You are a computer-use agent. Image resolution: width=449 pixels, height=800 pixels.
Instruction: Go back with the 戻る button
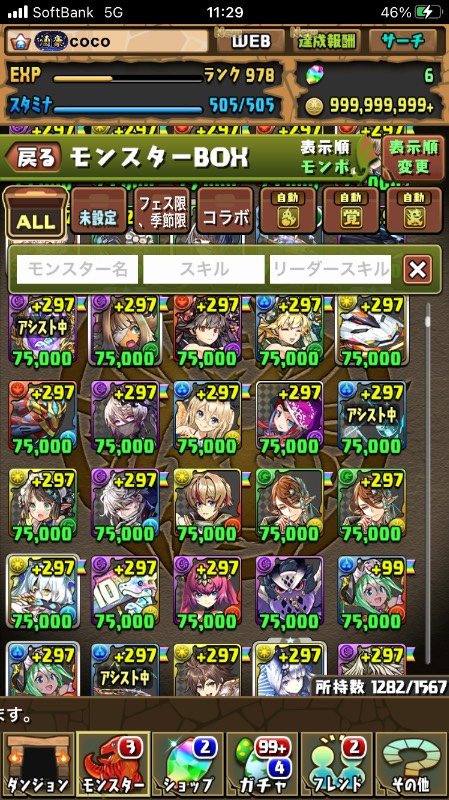[x=34, y=157]
